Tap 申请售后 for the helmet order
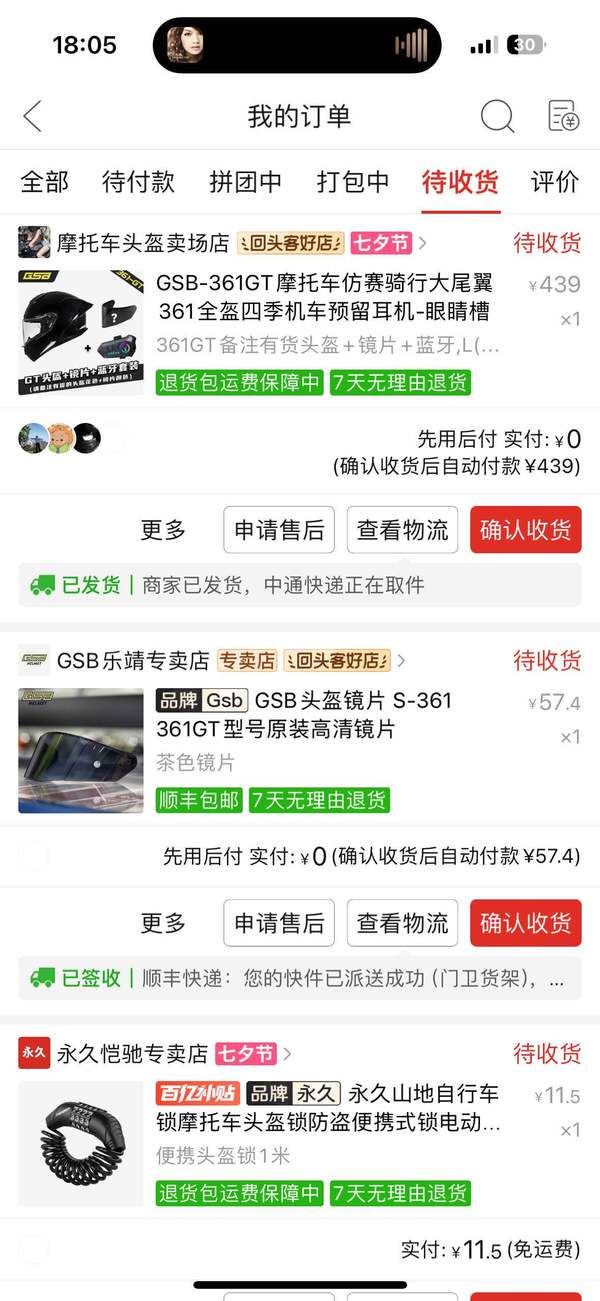 [279, 530]
